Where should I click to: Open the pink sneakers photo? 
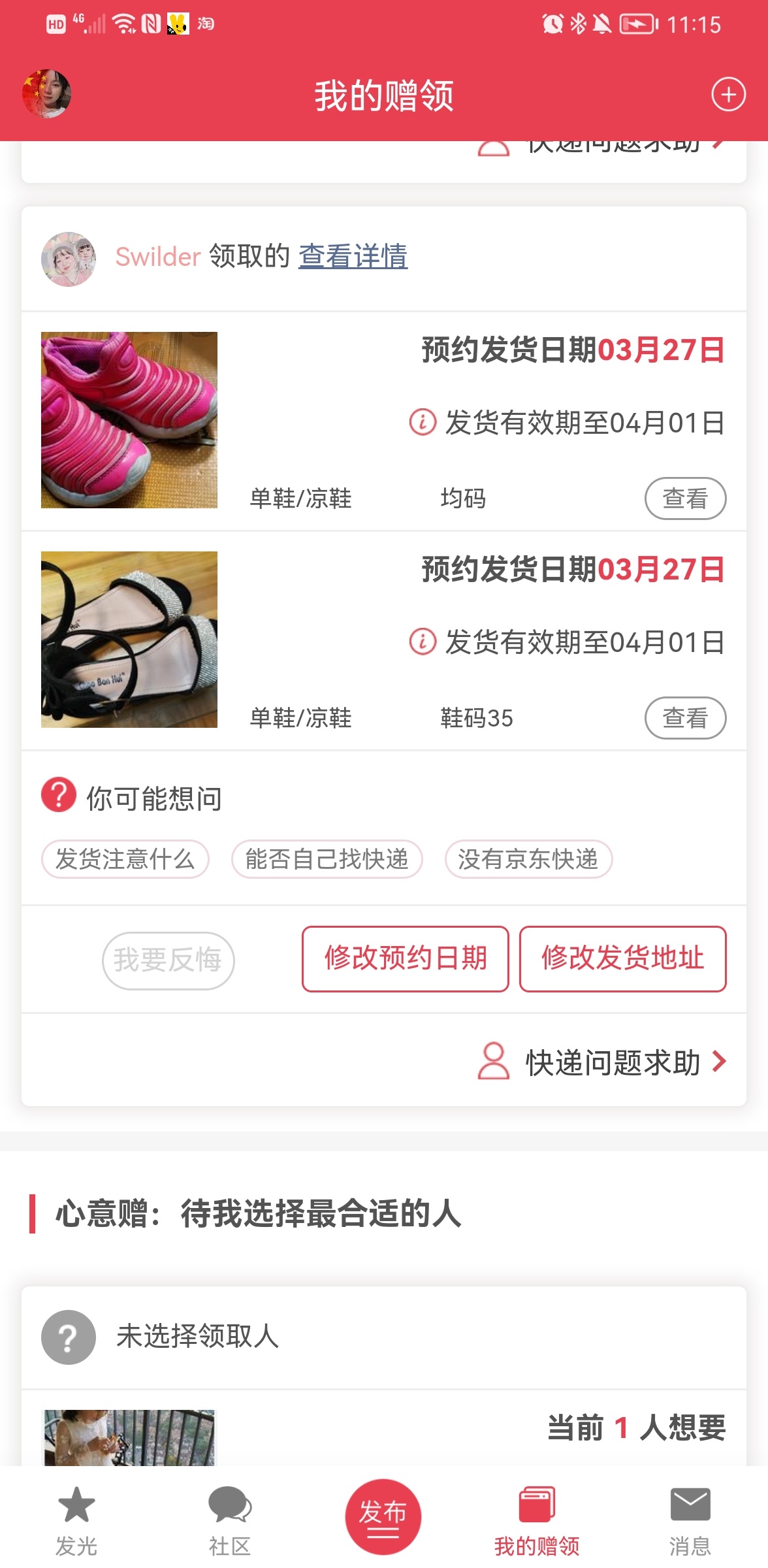coord(129,420)
